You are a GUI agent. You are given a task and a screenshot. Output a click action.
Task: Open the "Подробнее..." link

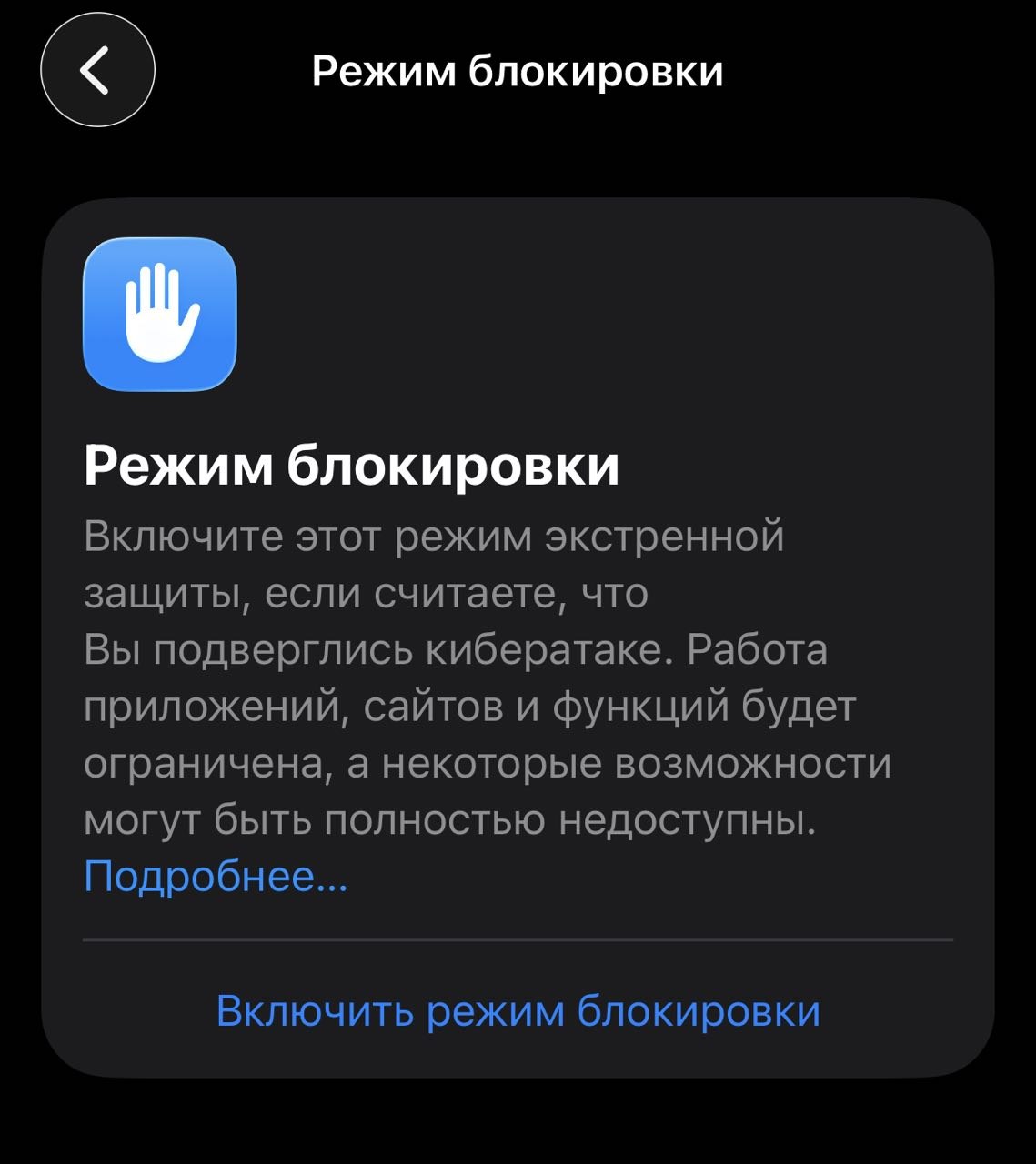coord(216,877)
